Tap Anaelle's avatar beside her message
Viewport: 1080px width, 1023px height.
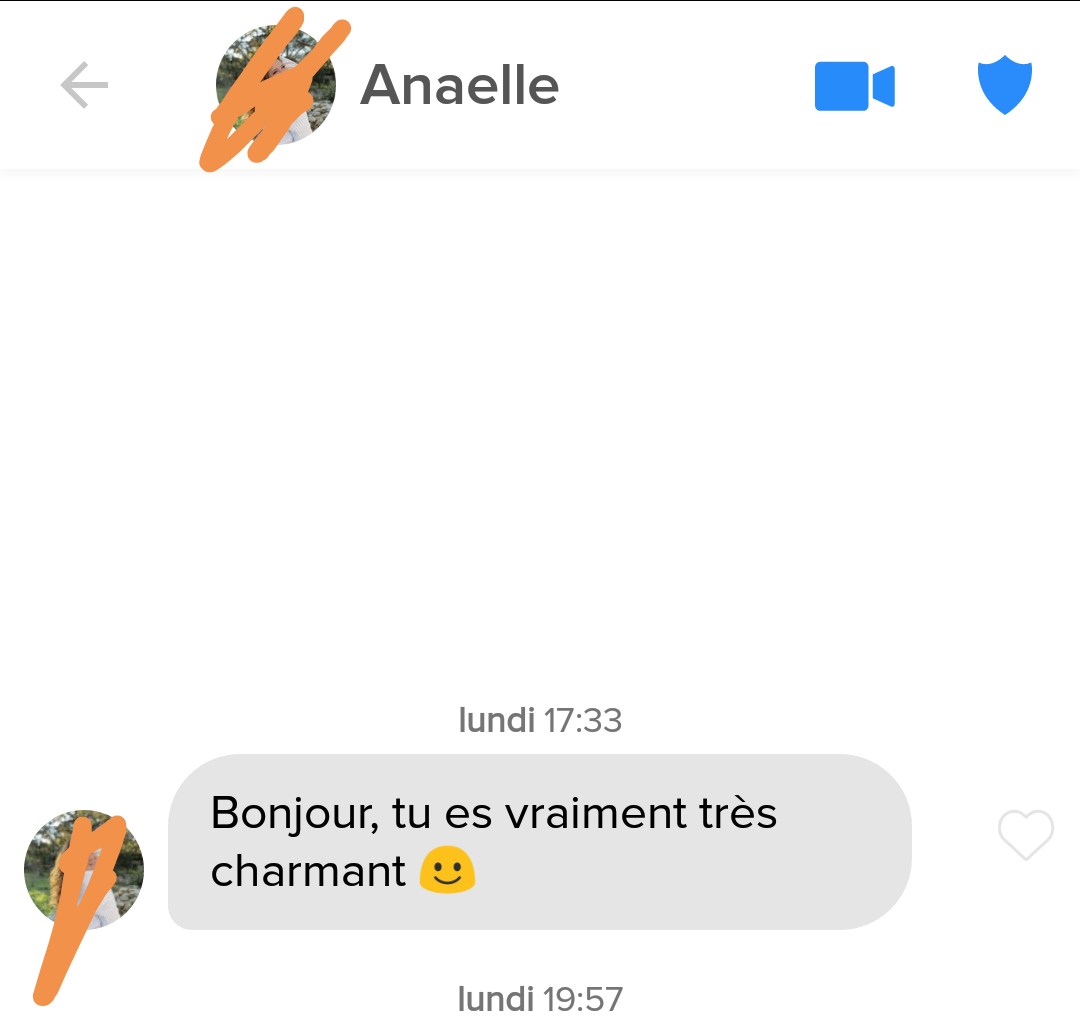coord(84,870)
